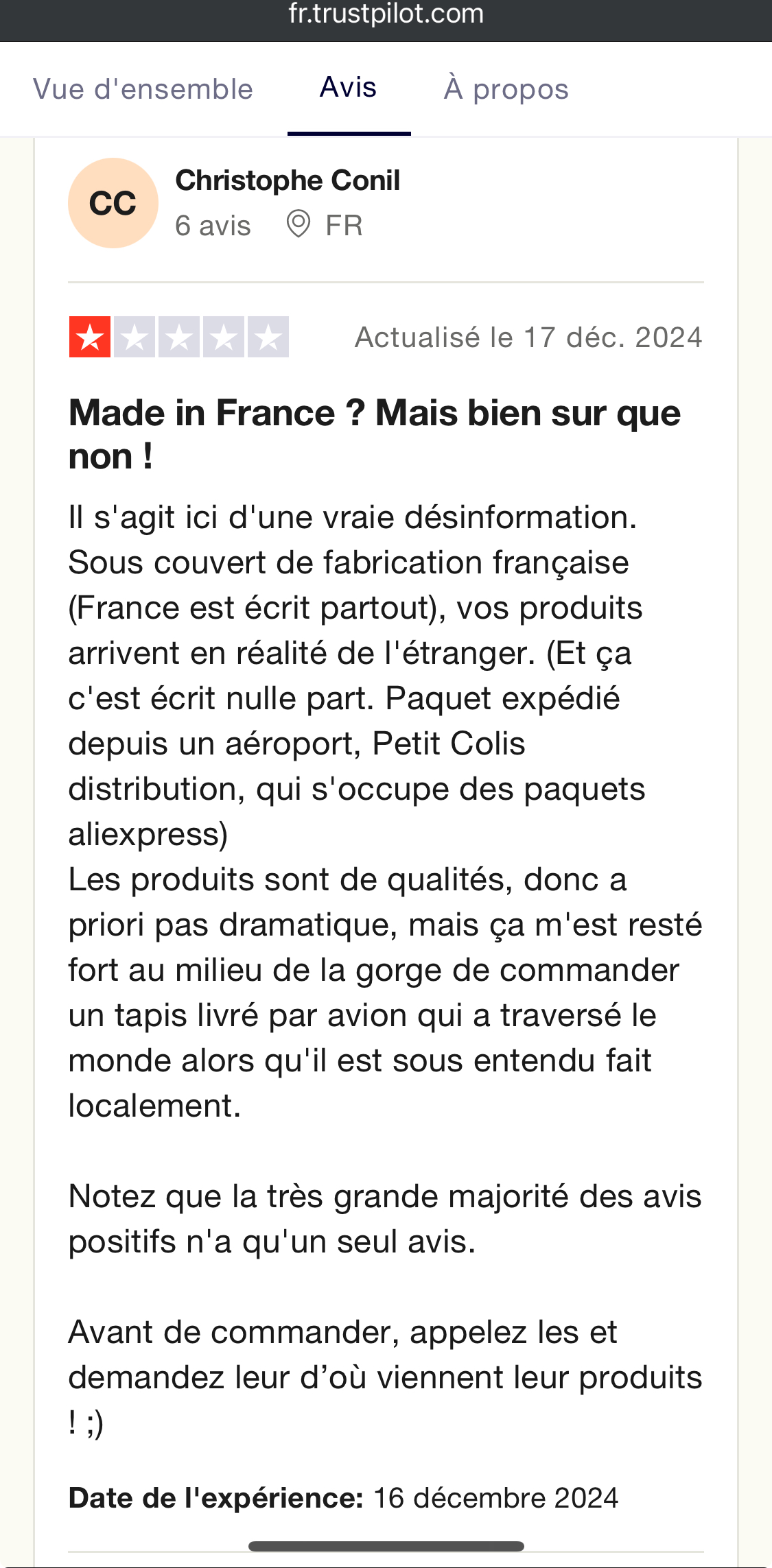Open Christophe Conil's reviewer profile
772x1568 pixels.
288,180
